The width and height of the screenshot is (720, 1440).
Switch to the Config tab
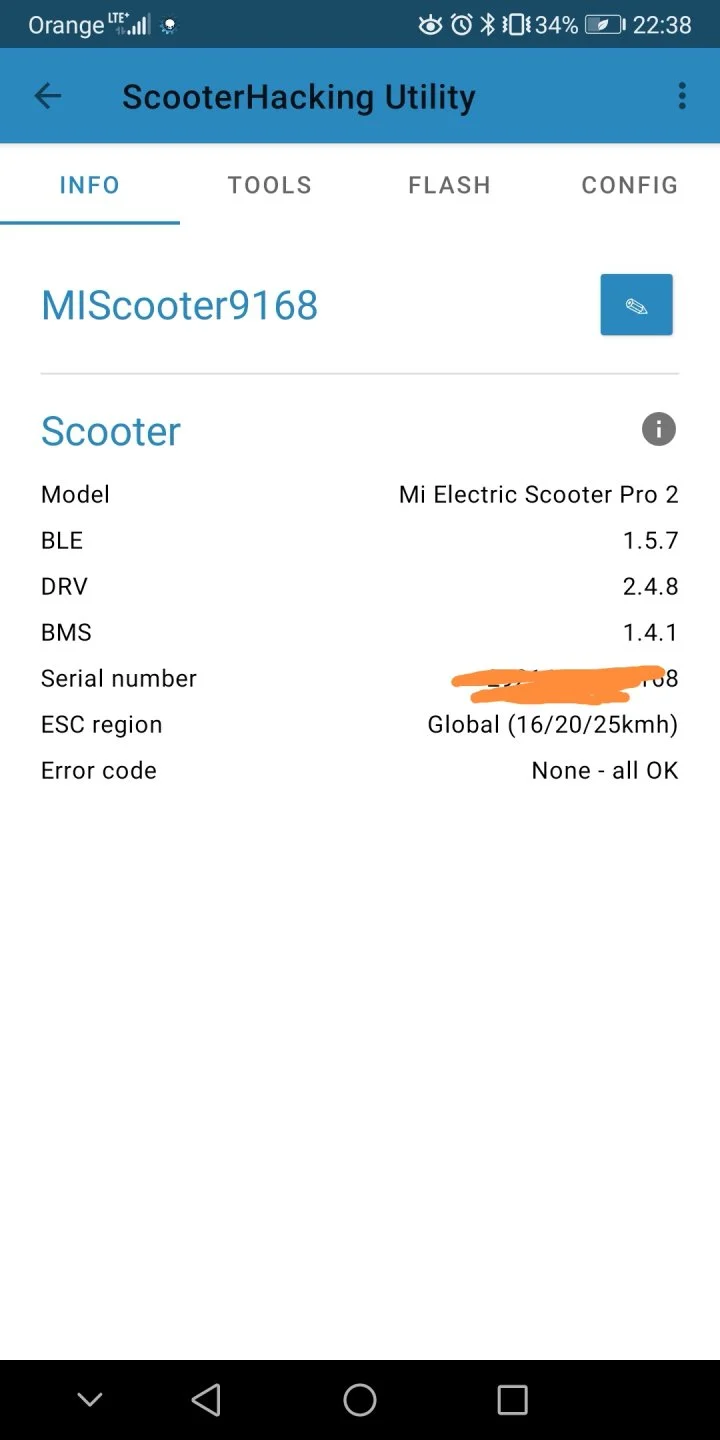pos(629,185)
